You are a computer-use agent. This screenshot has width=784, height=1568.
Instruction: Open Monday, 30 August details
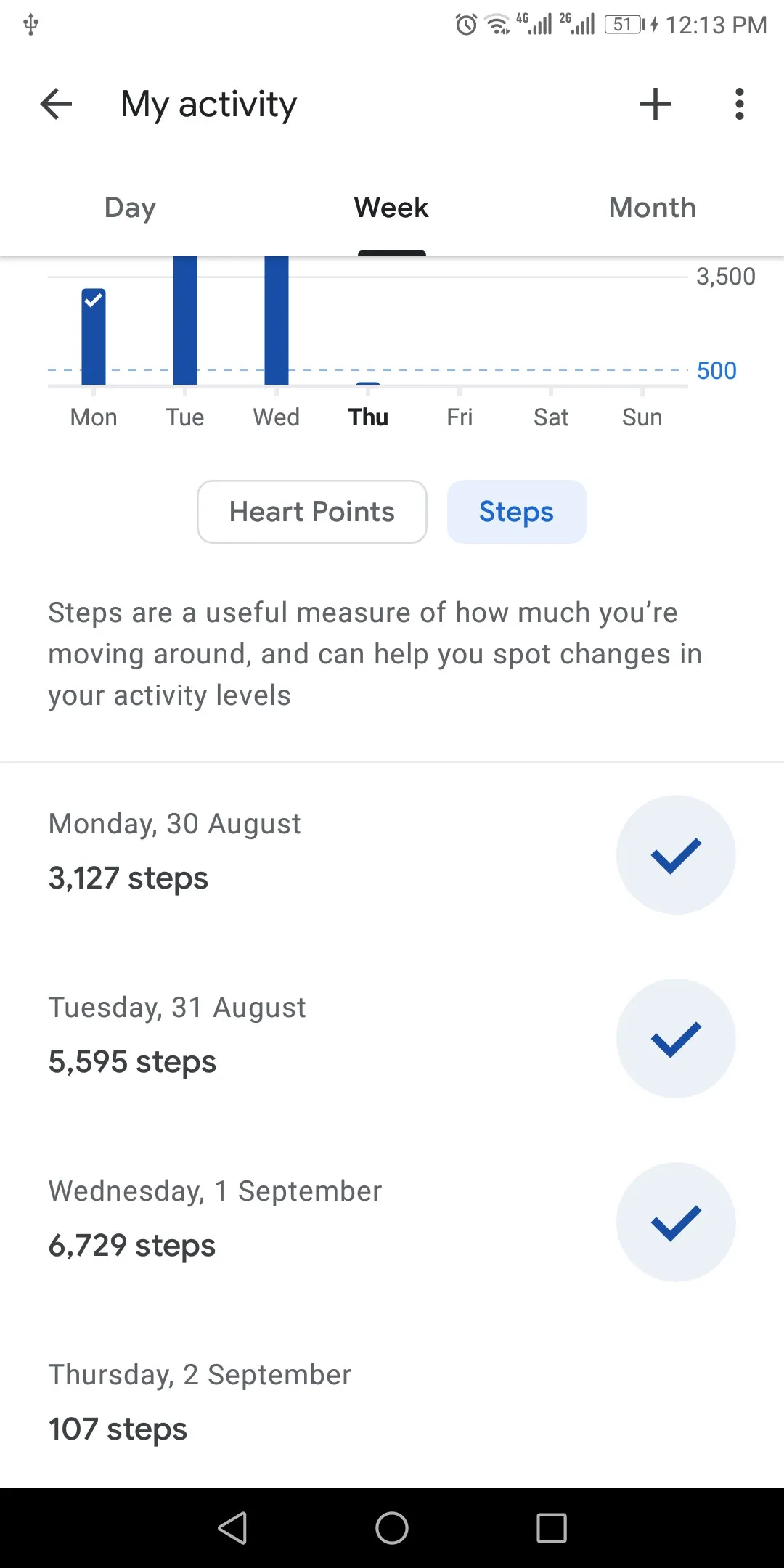(x=290, y=853)
